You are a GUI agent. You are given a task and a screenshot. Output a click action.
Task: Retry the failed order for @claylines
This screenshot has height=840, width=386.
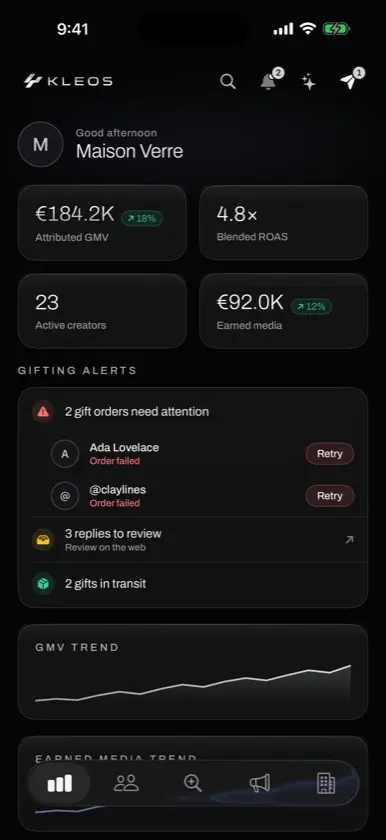tap(329, 496)
